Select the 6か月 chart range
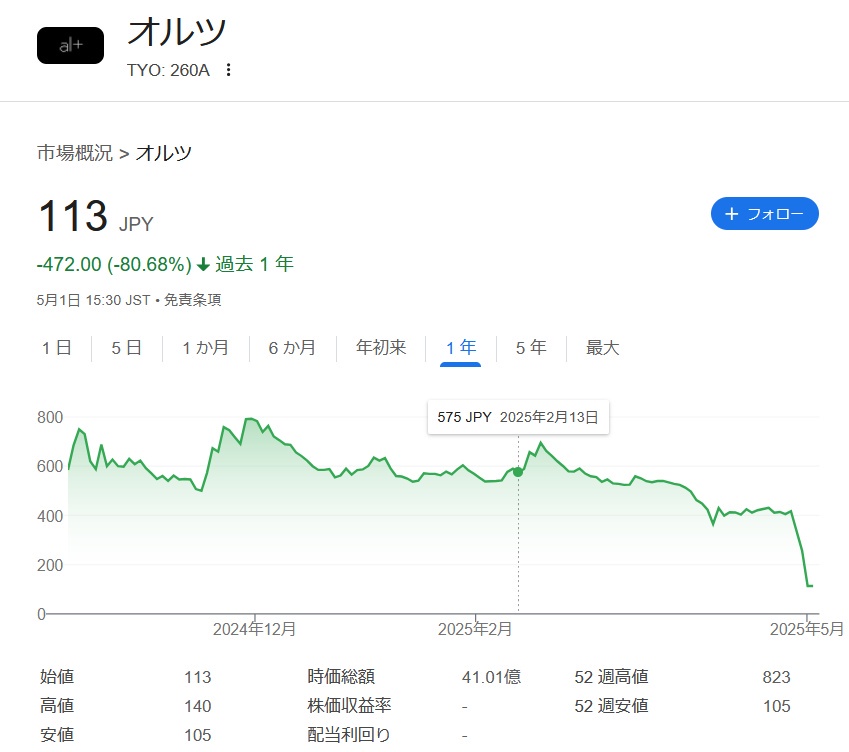 point(292,348)
